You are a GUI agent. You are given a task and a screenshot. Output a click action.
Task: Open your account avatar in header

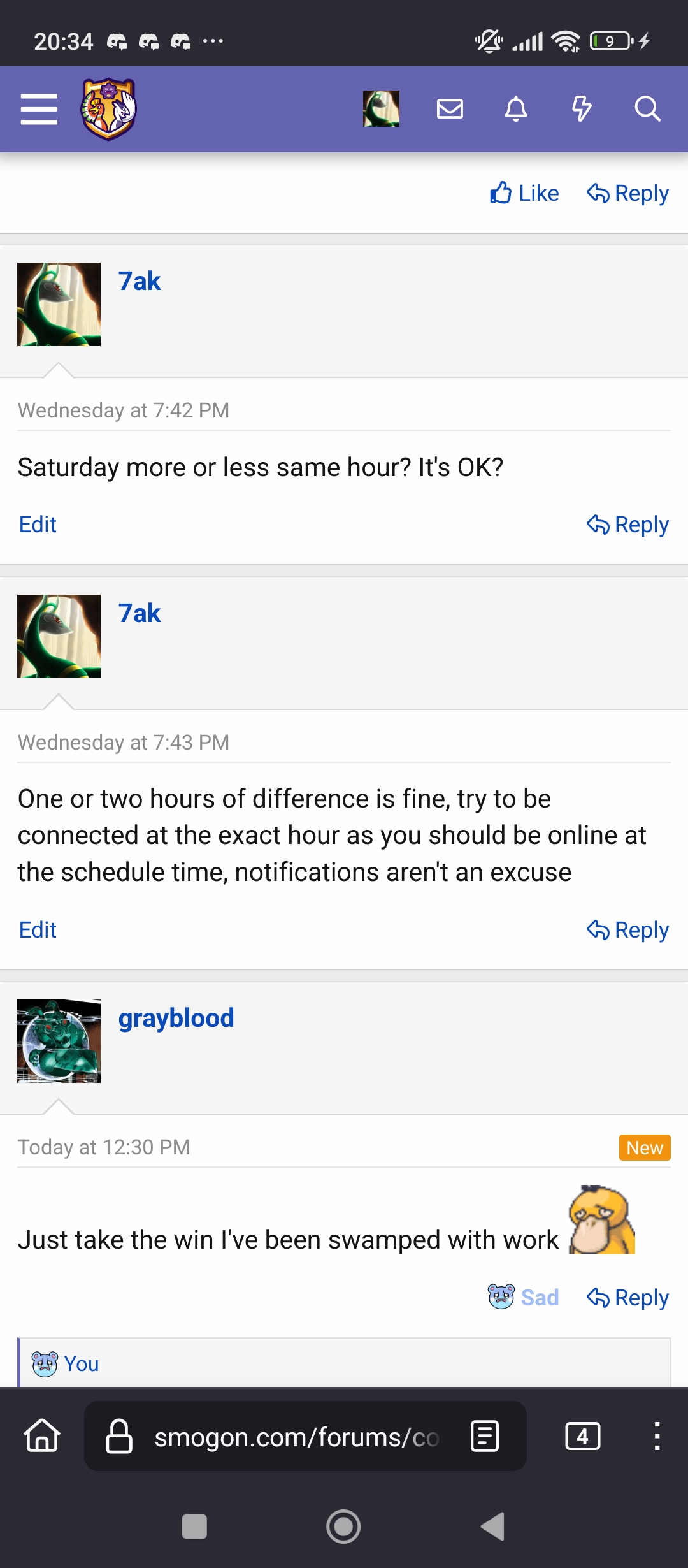[381, 109]
